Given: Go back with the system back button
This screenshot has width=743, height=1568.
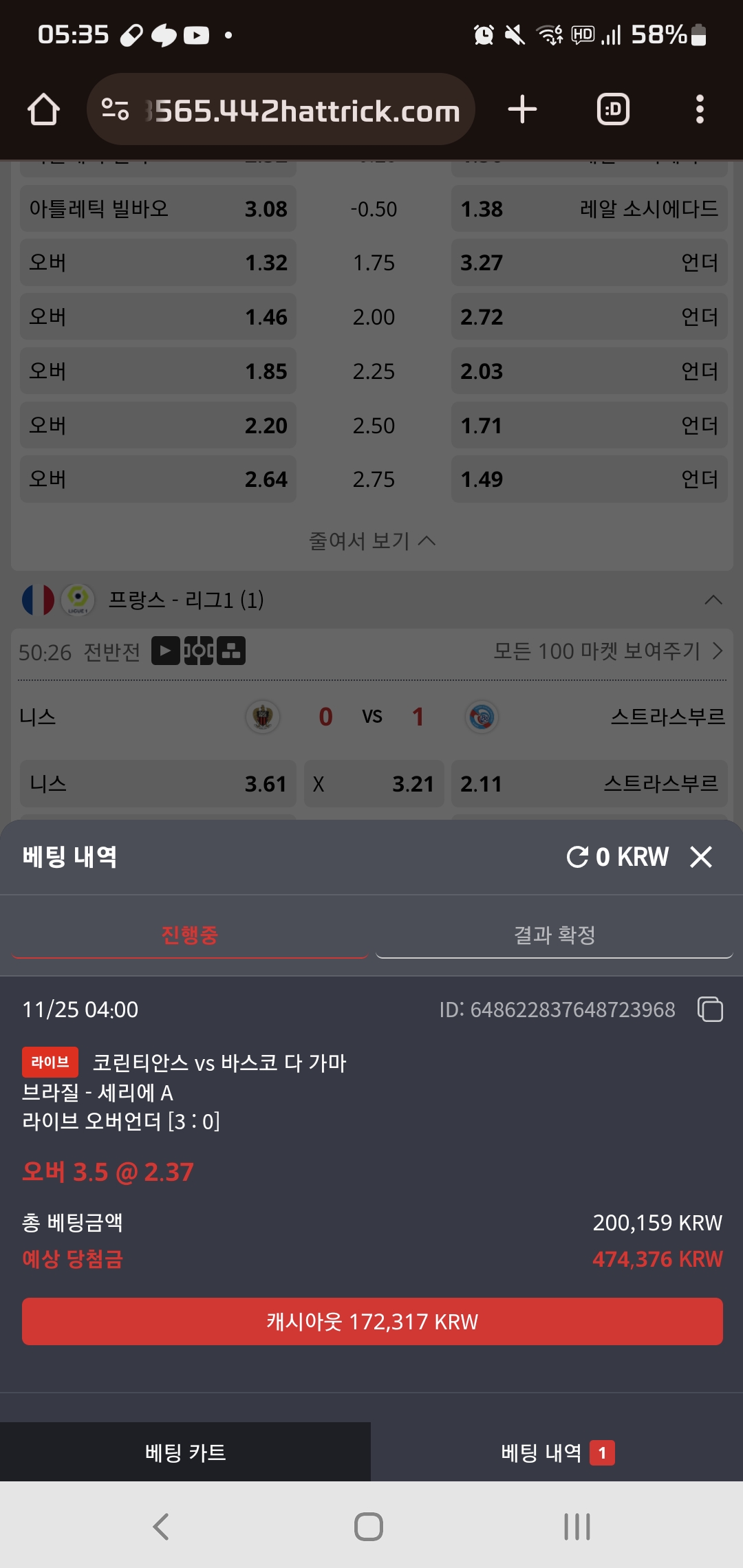Looking at the screenshot, I should point(161,1527).
